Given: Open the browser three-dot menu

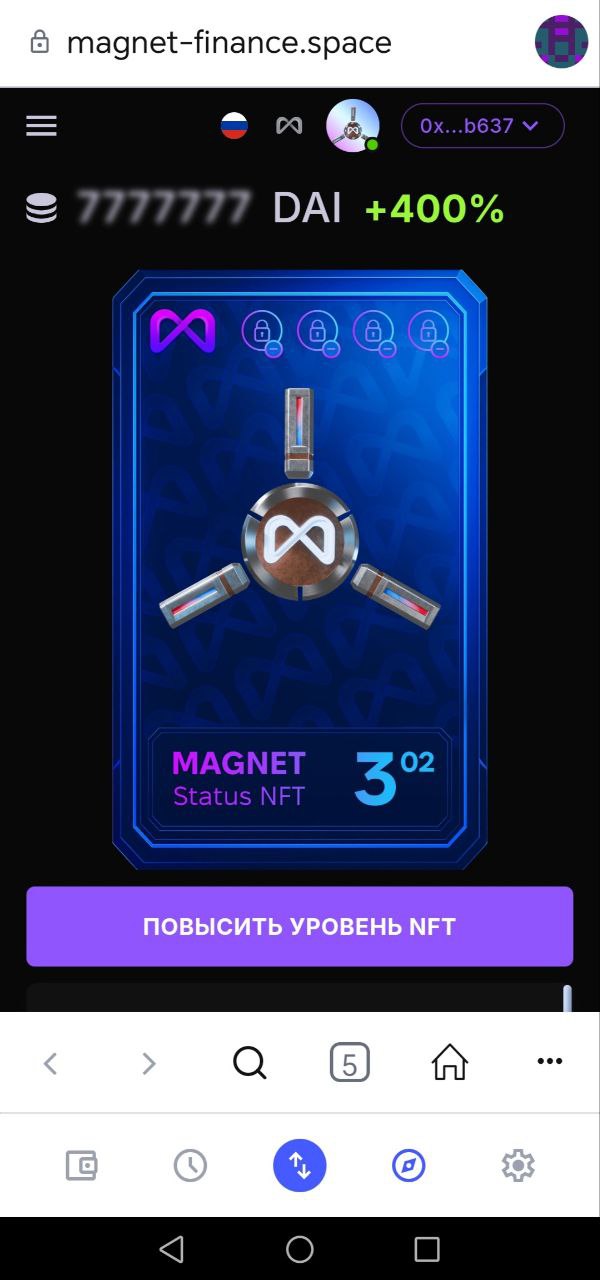Looking at the screenshot, I should point(549,1062).
